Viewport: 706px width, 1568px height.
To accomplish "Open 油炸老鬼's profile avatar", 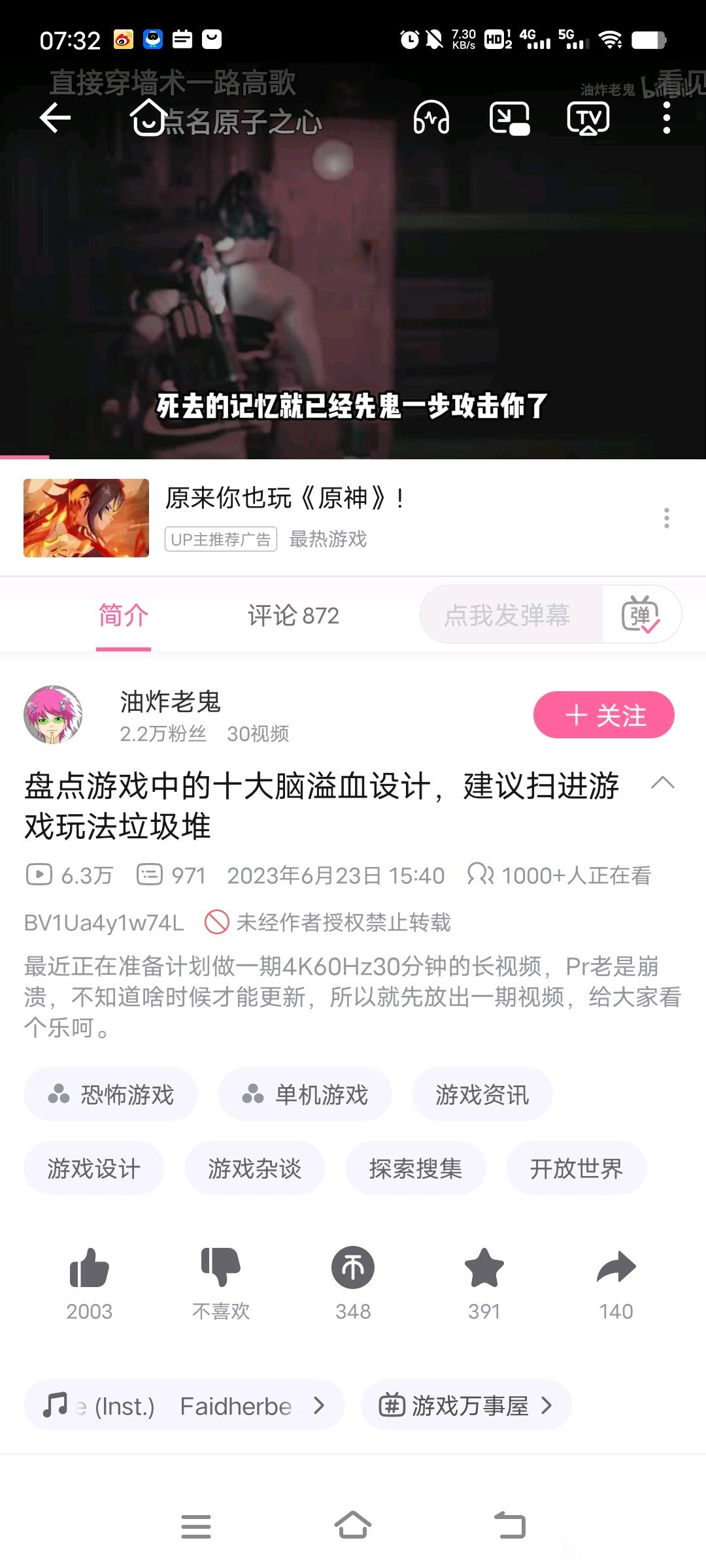I will [x=54, y=715].
